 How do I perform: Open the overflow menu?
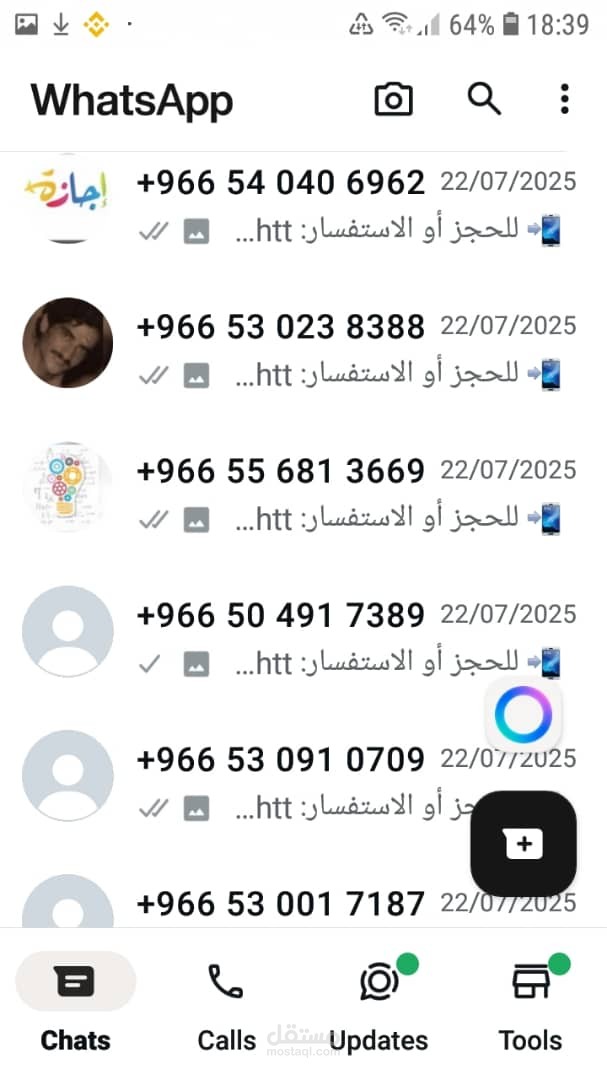[x=565, y=99]
